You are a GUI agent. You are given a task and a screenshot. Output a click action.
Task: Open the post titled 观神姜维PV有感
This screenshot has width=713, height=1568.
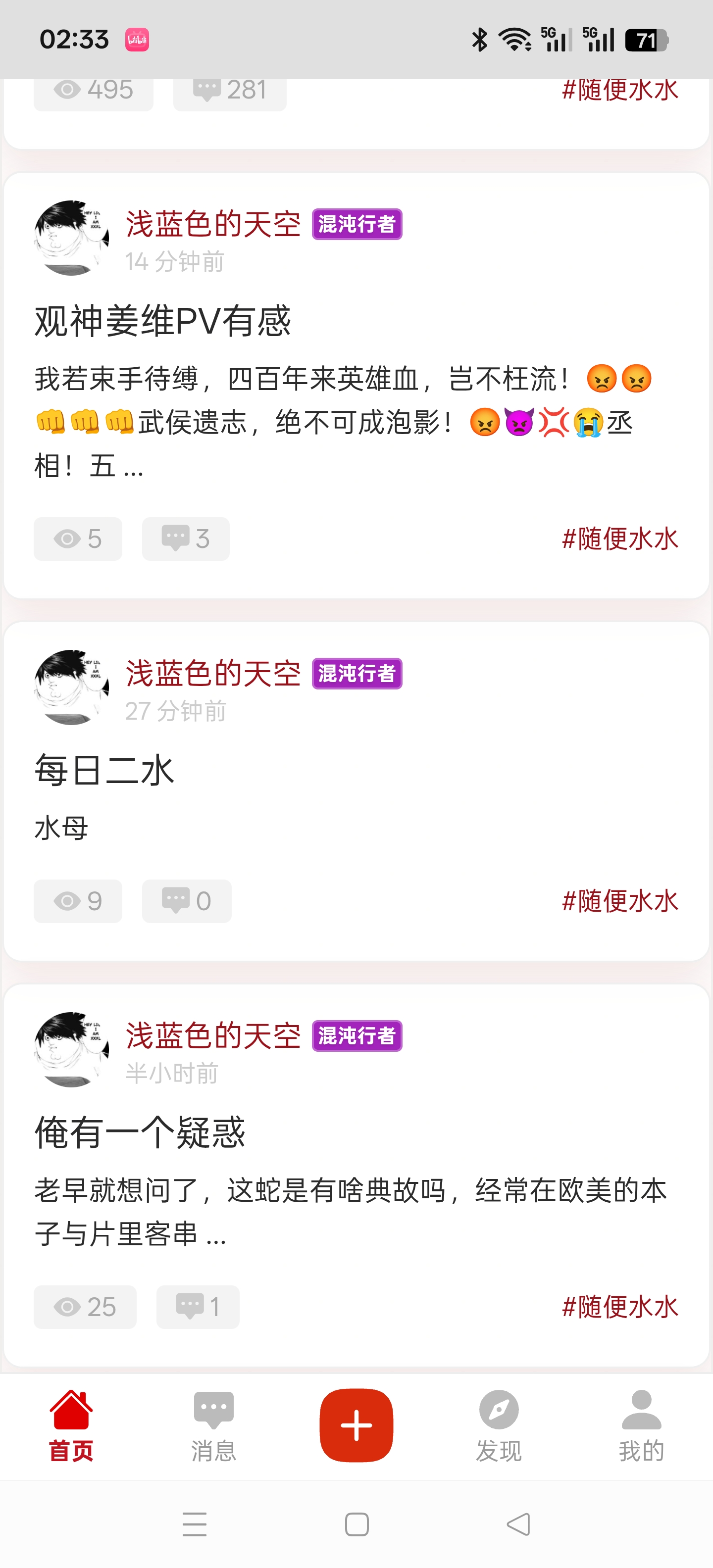[162, 321]
